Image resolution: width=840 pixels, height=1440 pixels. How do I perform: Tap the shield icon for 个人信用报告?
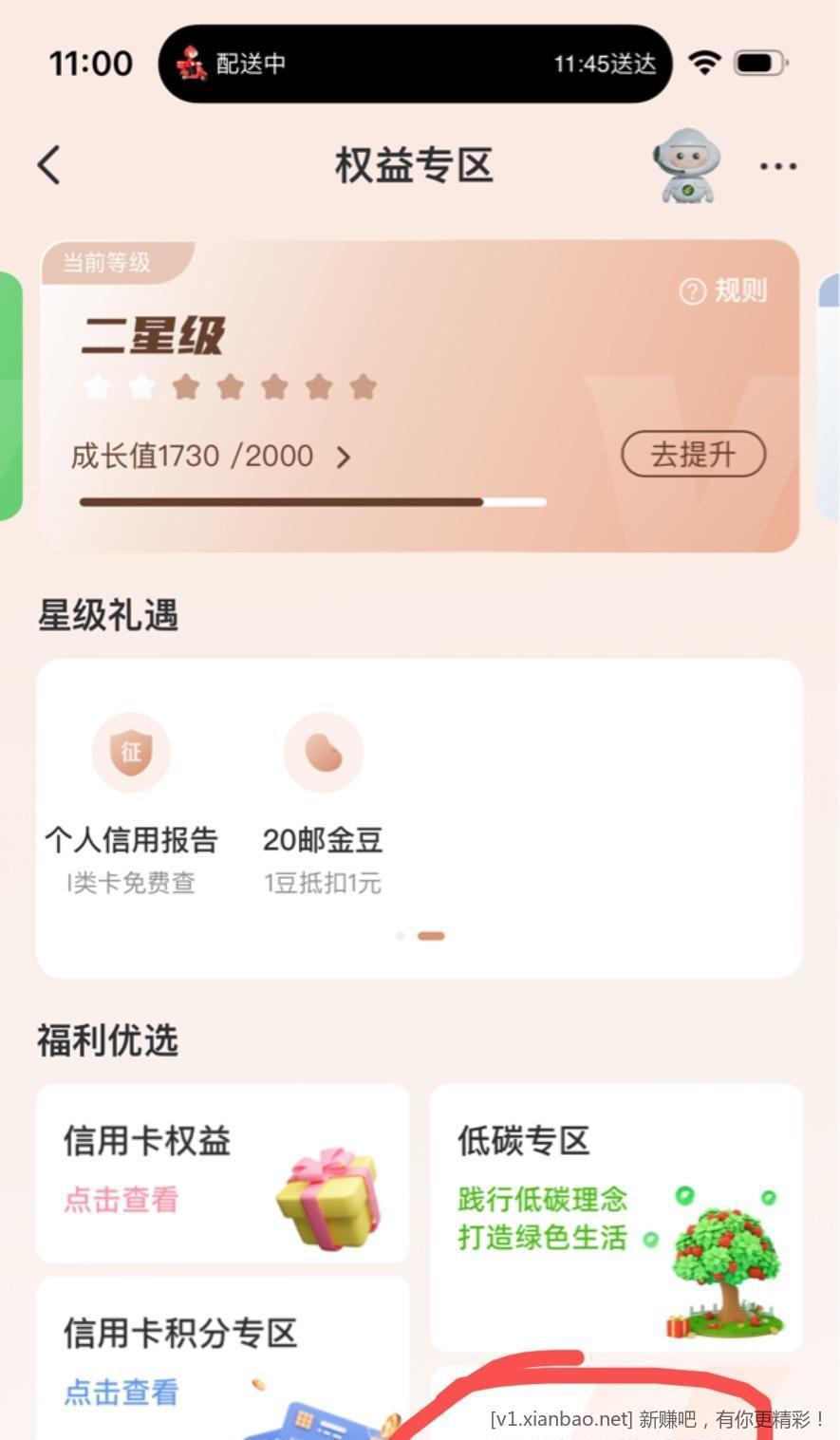coord(131,751)
